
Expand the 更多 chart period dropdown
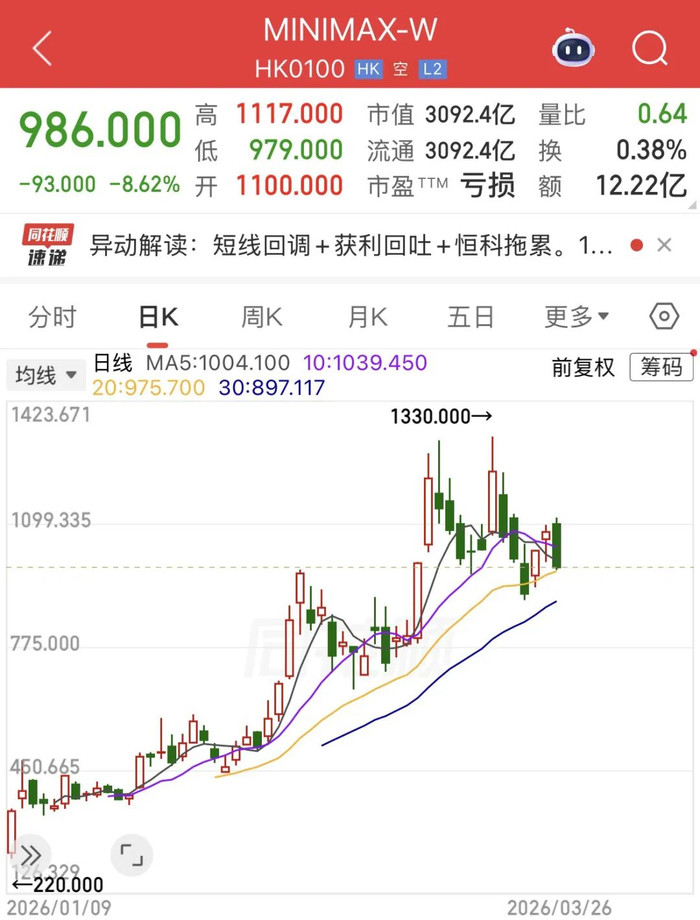coord(577,317)
